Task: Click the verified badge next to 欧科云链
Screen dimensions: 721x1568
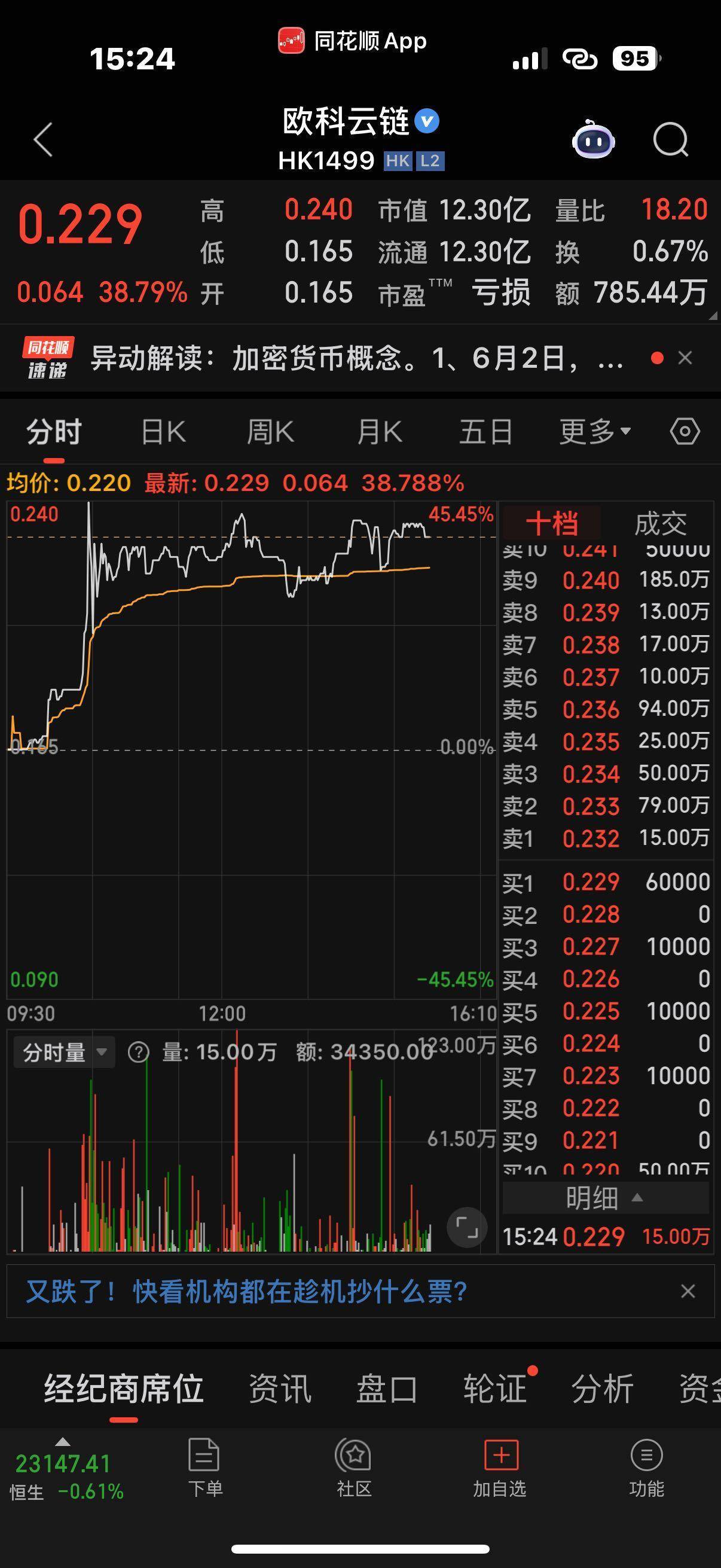Action: click(427, 121)
